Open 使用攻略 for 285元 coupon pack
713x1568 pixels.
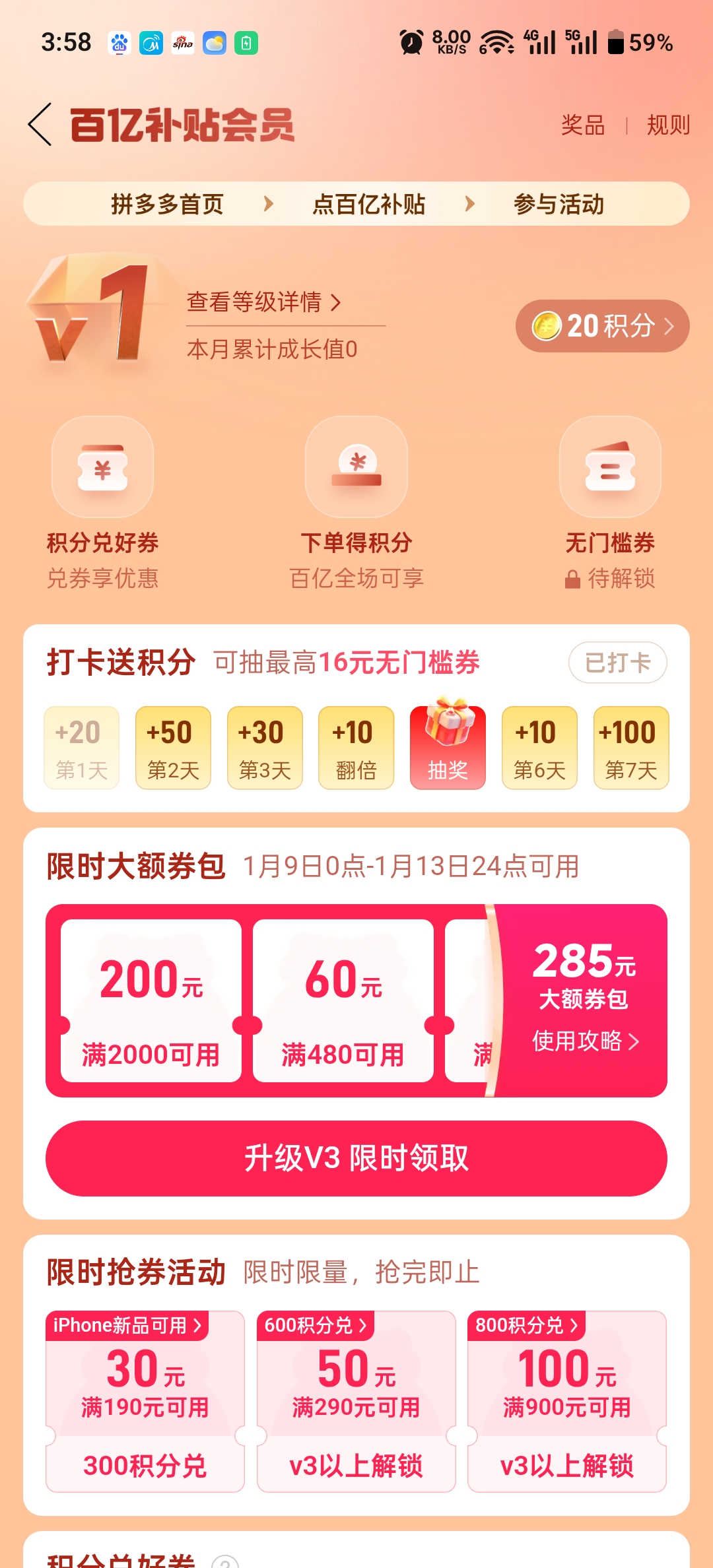pyautogui.click(x=585, y=1041)
